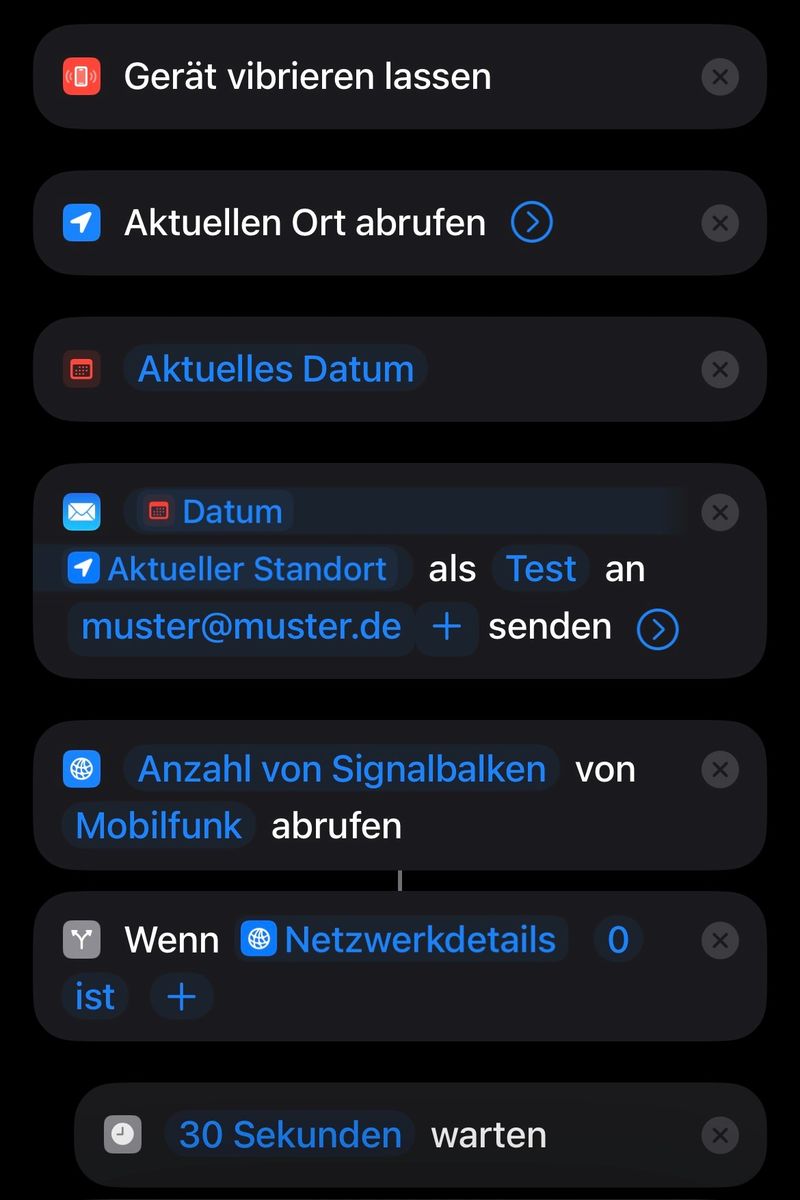The image size is (800, 1200).
Task: Change the '30 Sekunden' wait duration
Action: (x=290, y=1135)
